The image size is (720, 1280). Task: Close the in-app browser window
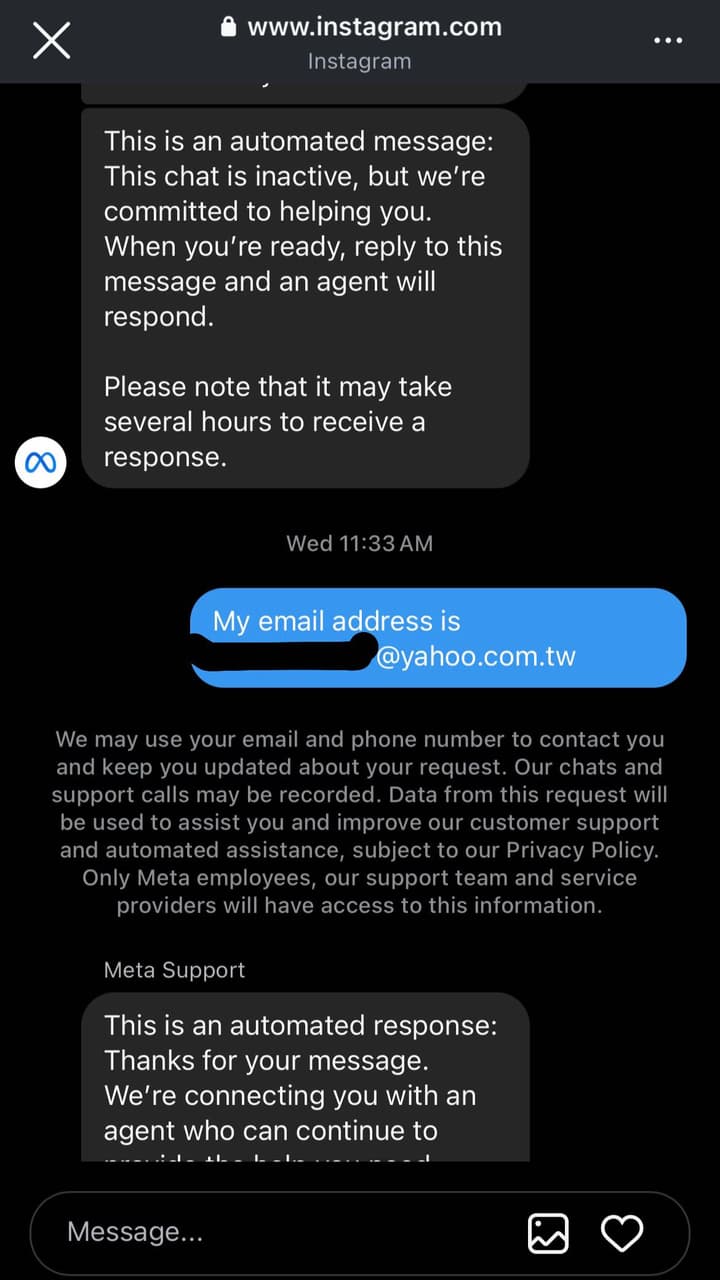(x=51, y=41)
